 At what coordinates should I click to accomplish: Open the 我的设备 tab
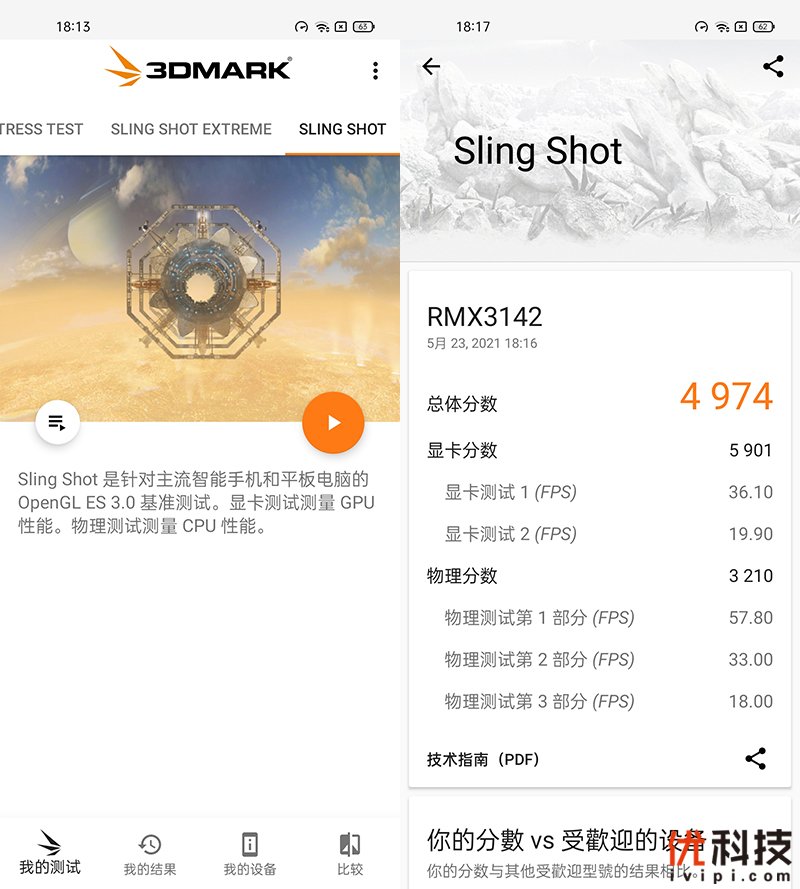click(250, 853)
